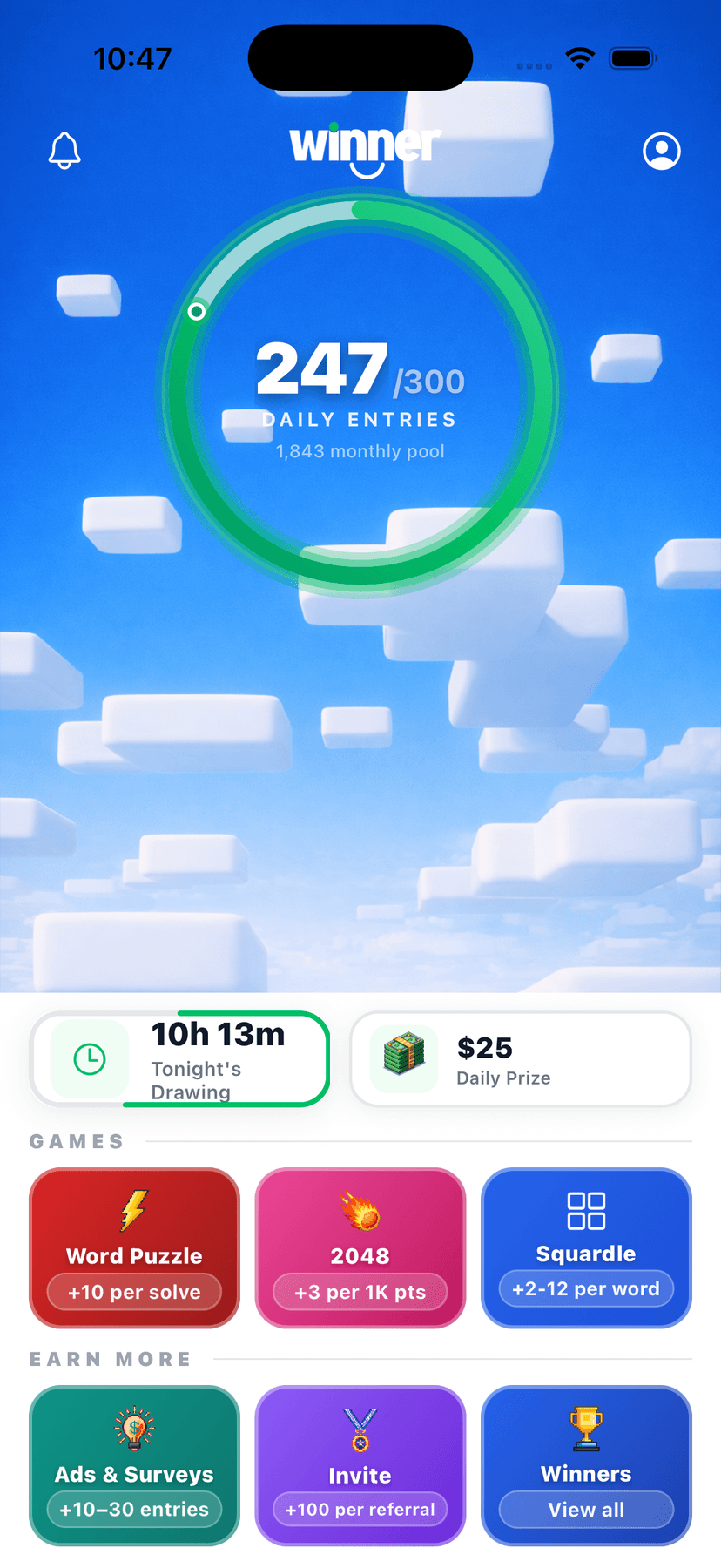Tap the Squardle grid icon

click(x=586, y=1210)
